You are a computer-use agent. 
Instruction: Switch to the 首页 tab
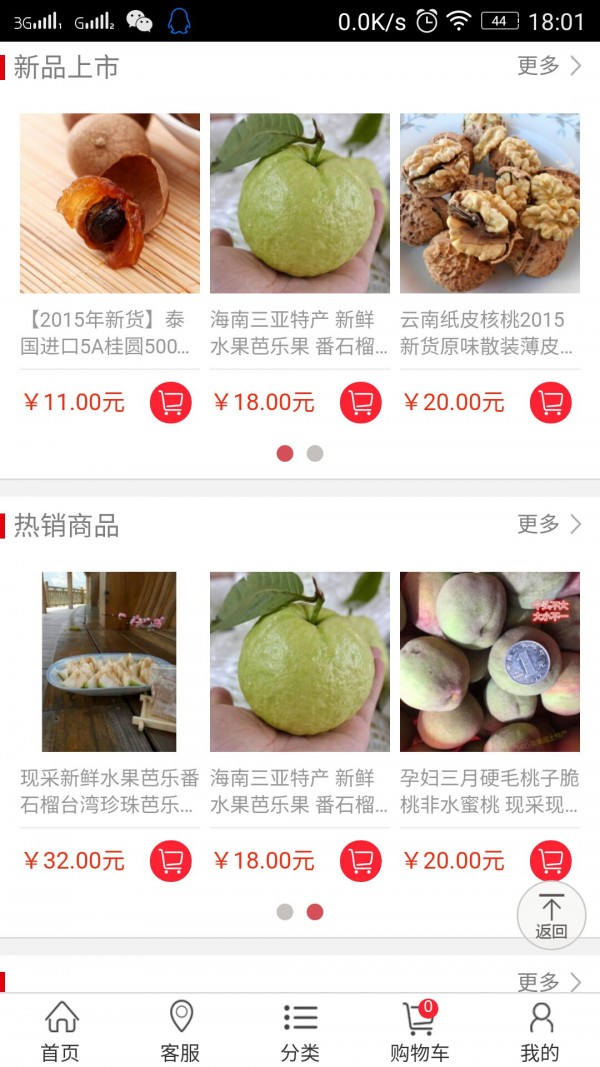(61, 1031)
